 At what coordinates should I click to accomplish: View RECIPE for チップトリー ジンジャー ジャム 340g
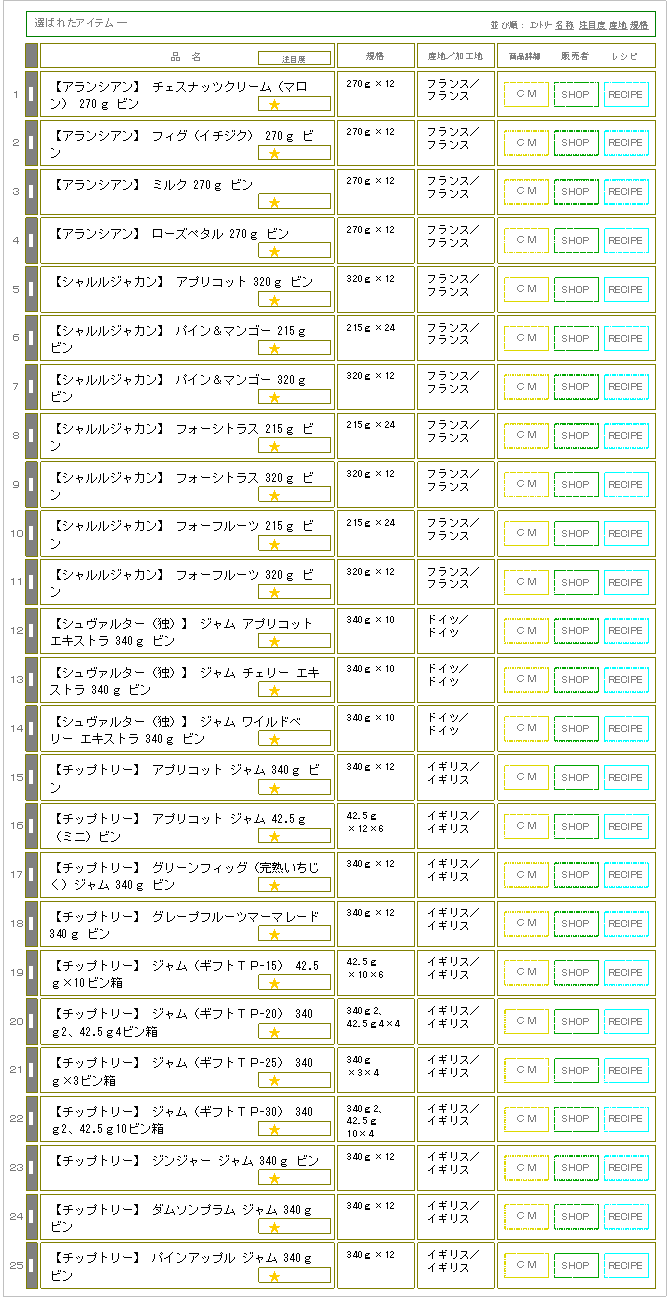click(626, 1168)
